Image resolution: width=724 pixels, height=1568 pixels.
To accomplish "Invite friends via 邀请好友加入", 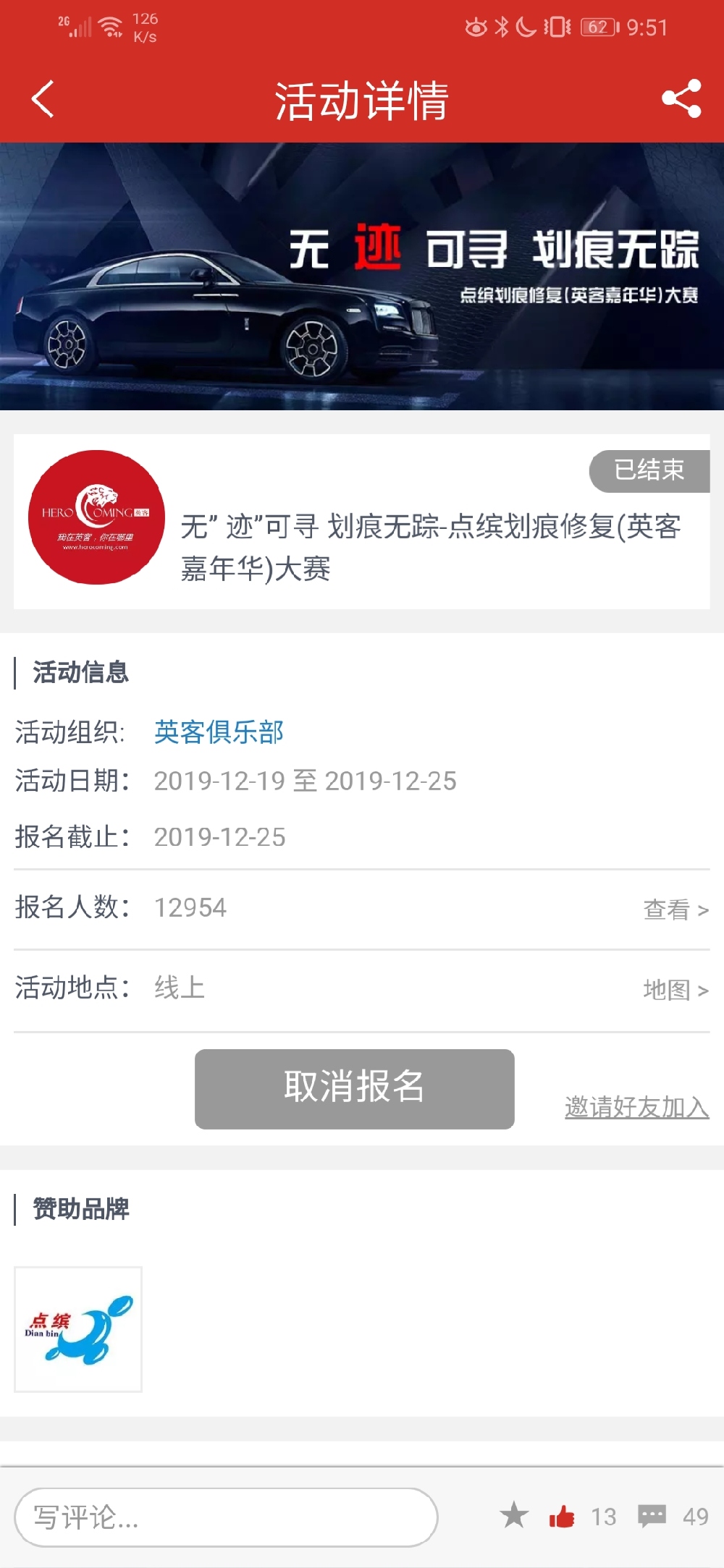I will [x=636, y=1107].
